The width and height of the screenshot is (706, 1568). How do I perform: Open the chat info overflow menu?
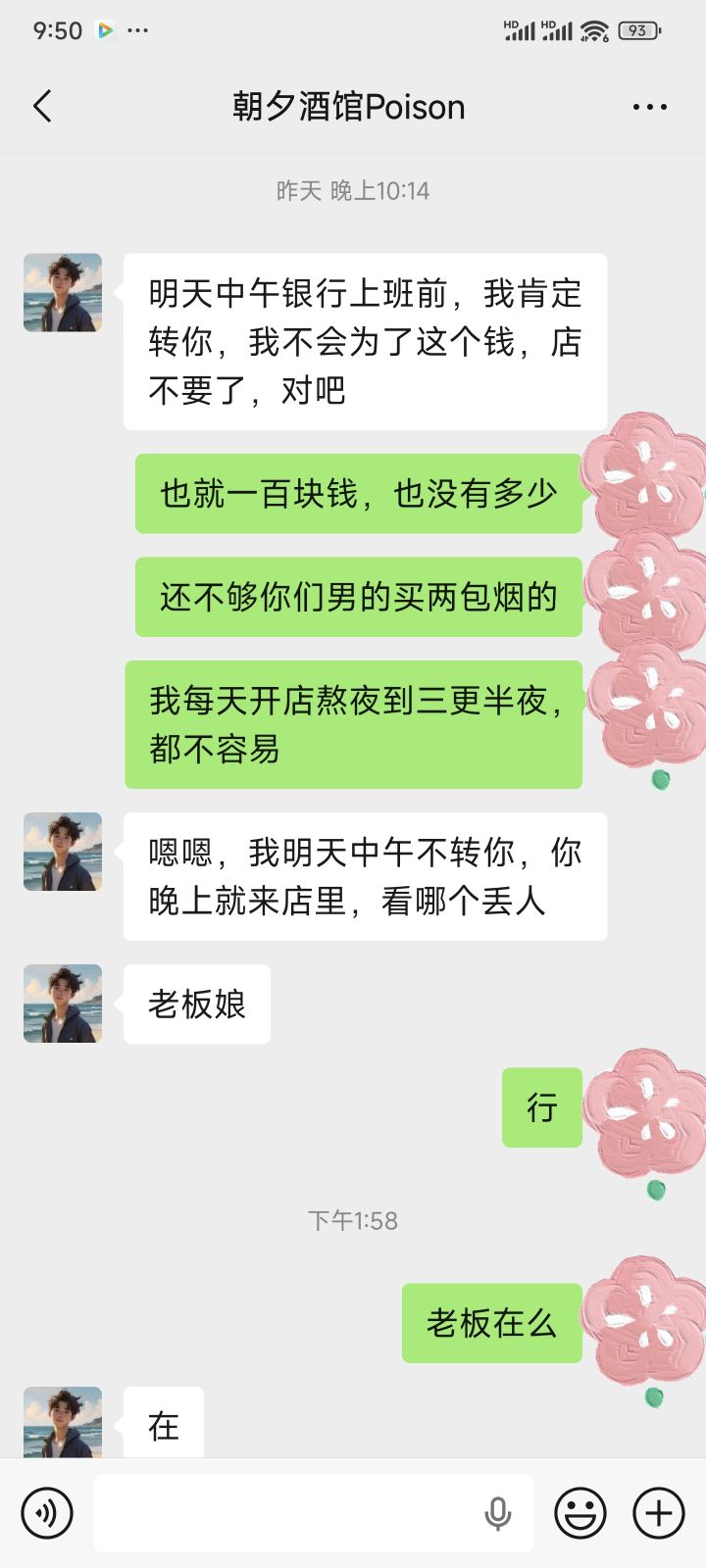pos(649,107)
